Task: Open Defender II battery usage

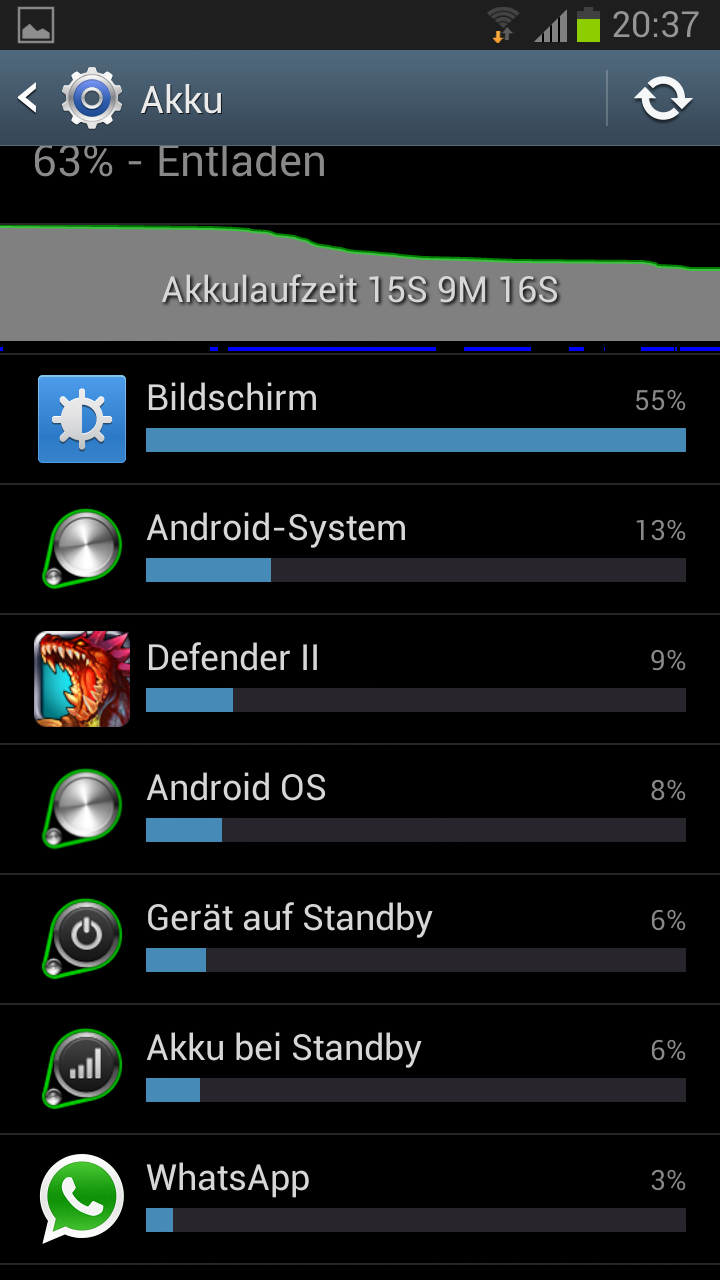Action: 360,680
